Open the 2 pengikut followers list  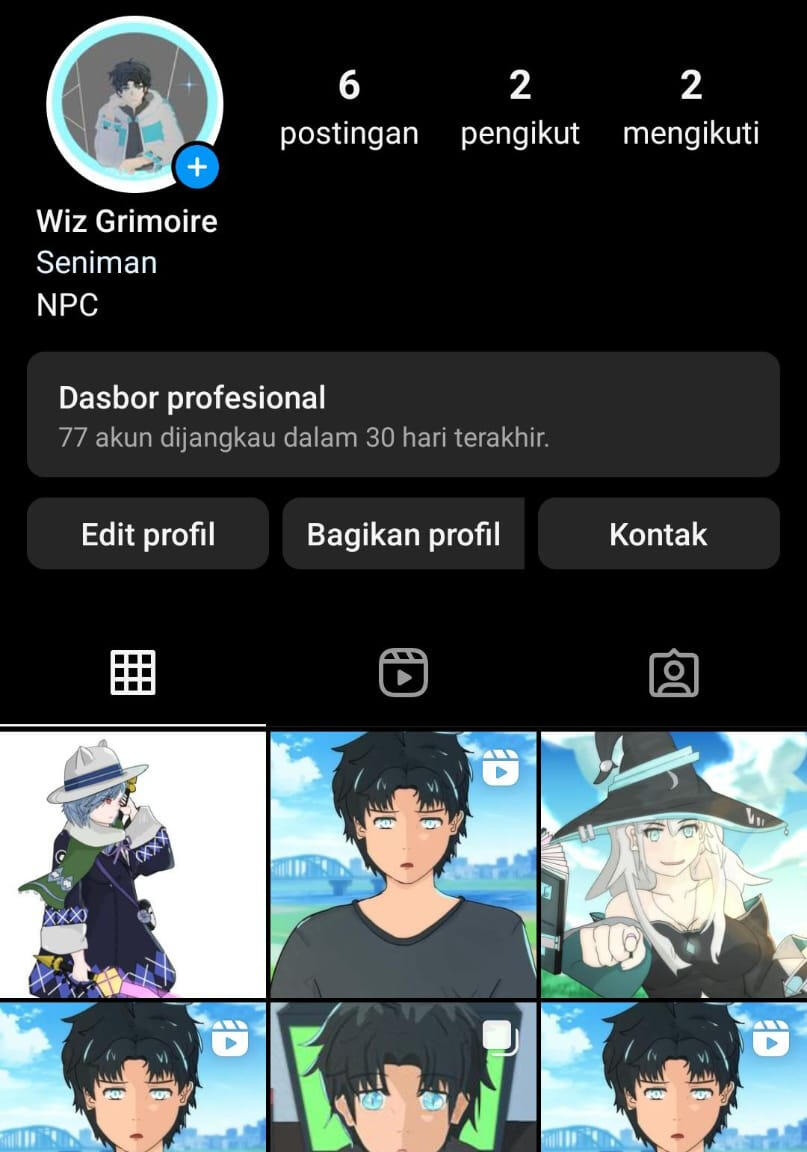click(x=520, y=108)
